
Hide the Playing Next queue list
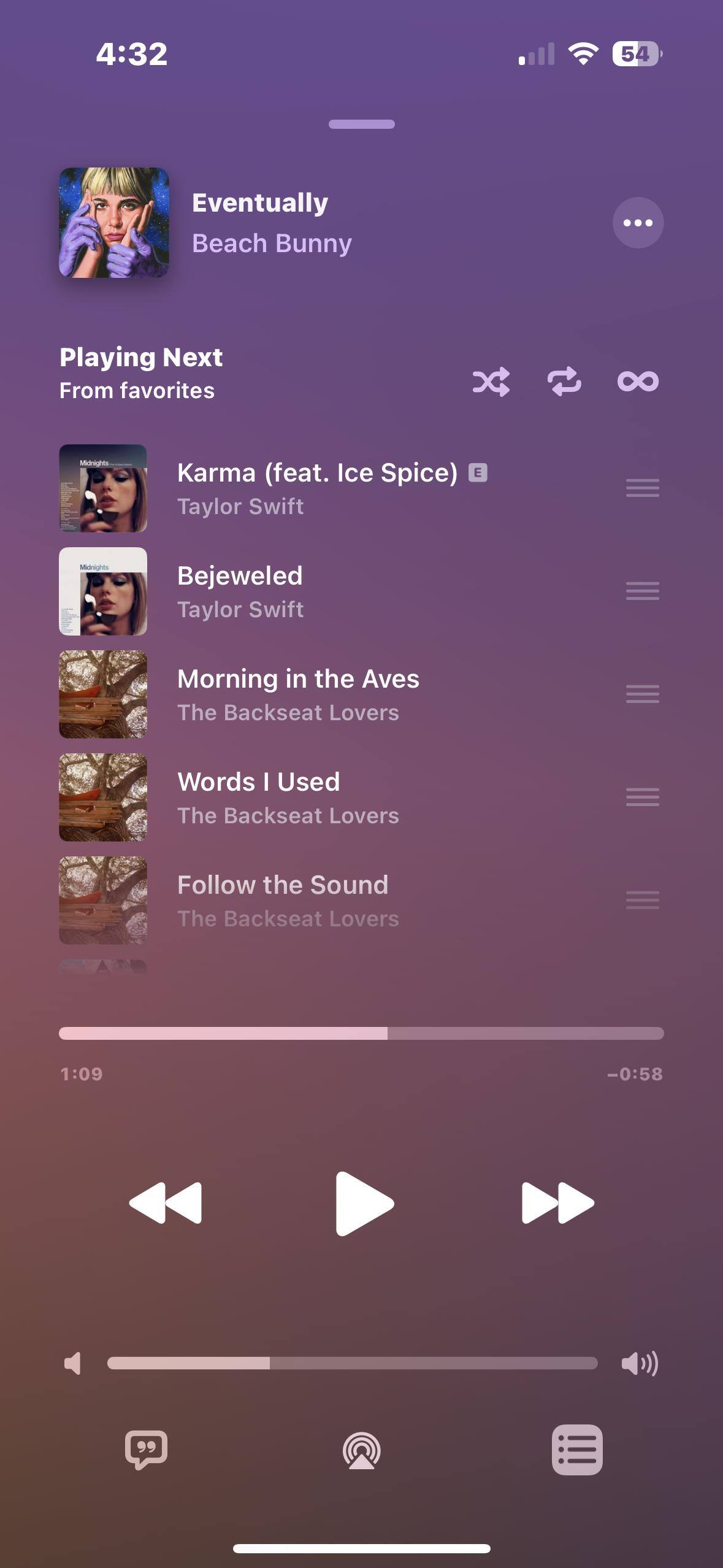point(576,1450)
